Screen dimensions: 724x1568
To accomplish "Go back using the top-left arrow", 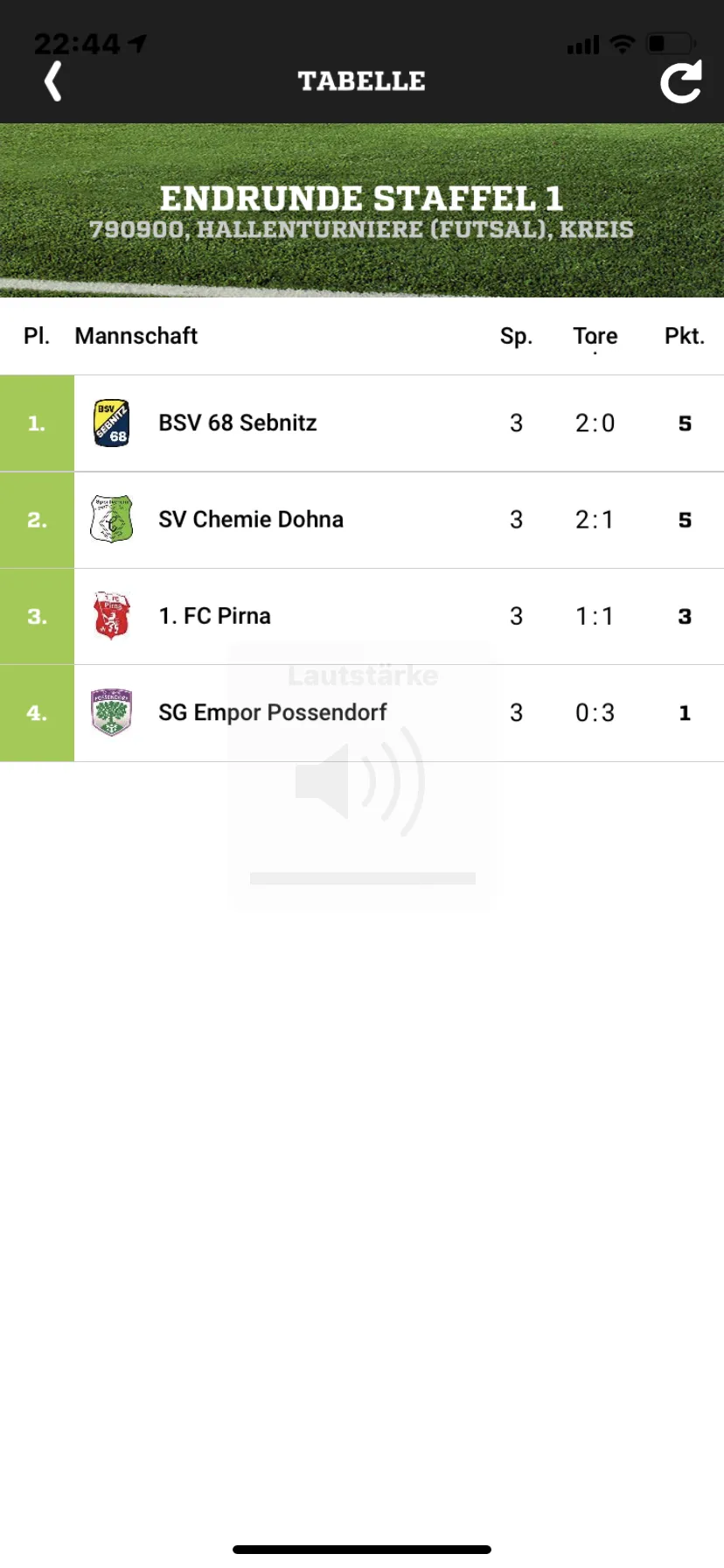I will point(53,81).
